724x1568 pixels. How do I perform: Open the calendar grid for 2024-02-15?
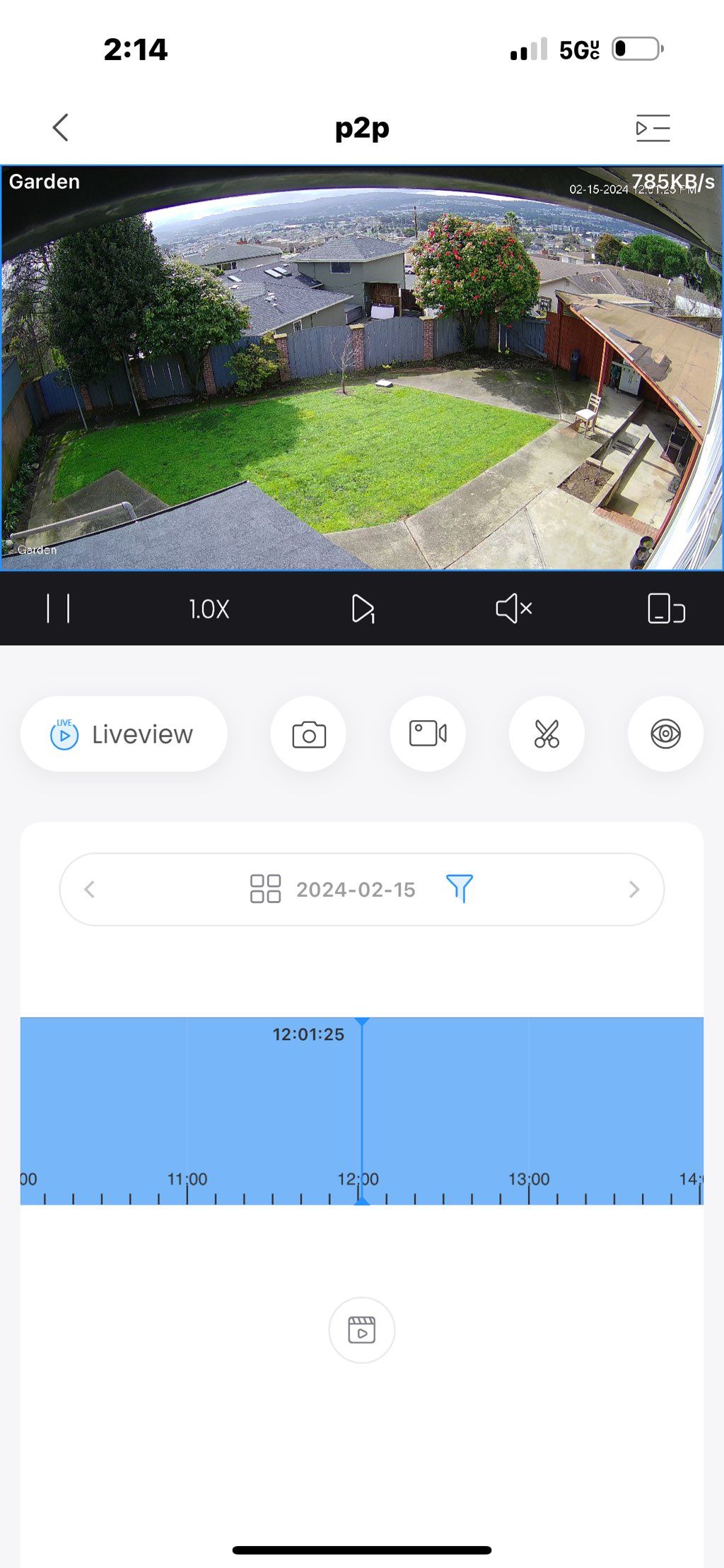[266, 889]
